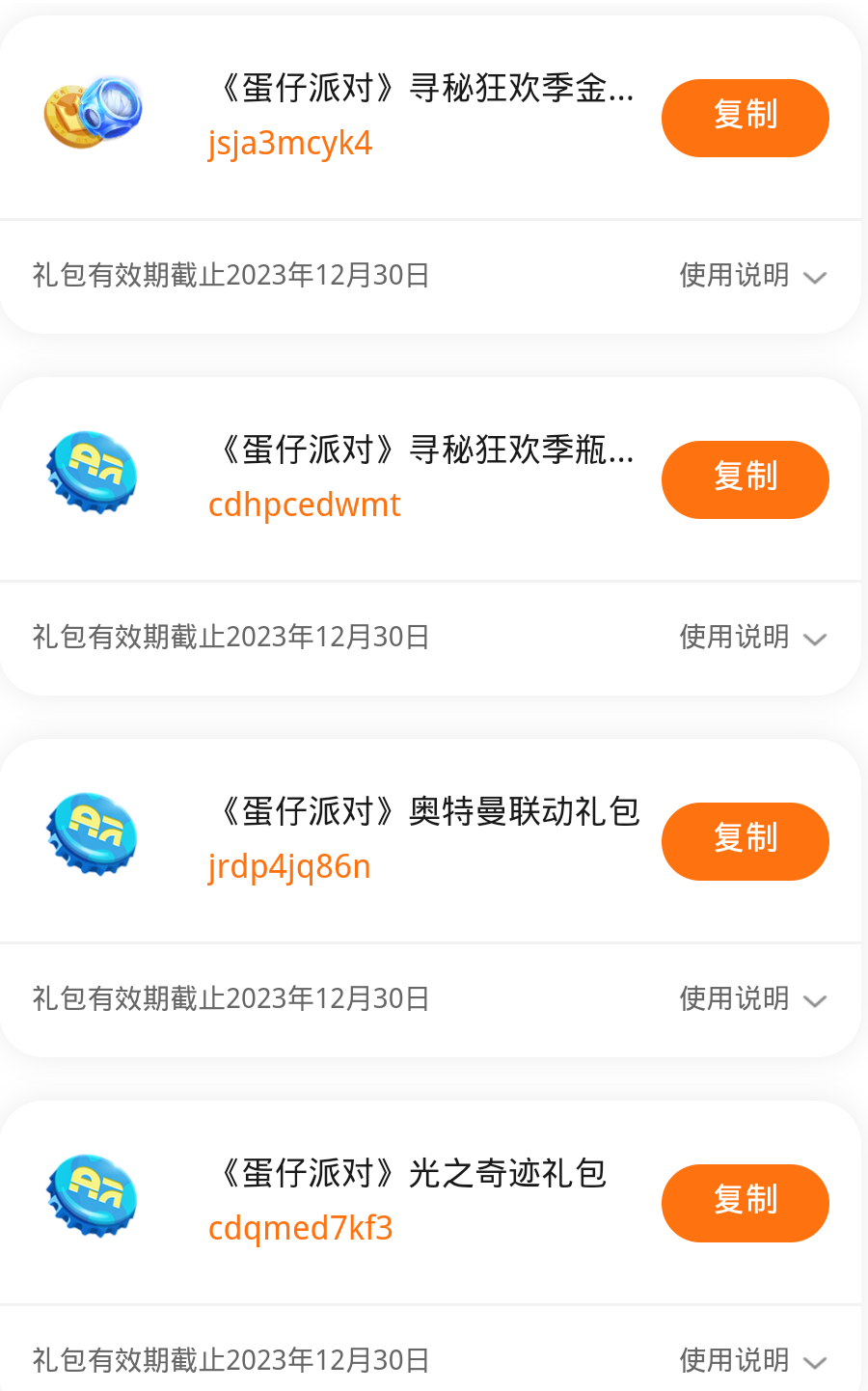Show 使用说明 for 光之奇迹礼包
Image resolution: width=868 pixels, height=1391 pixels.
(752, 1360)
